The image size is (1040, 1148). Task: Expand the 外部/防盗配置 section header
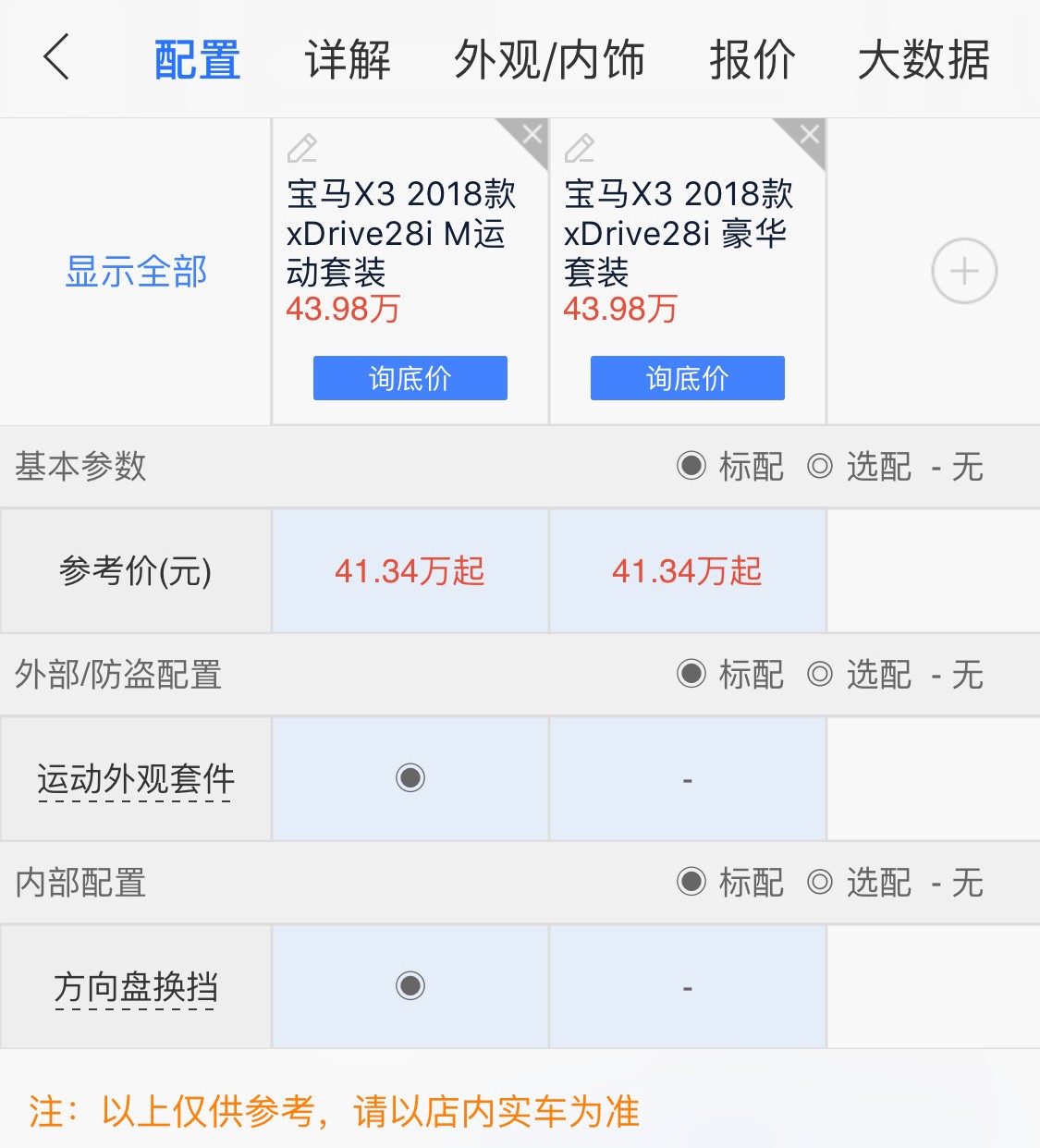pos(116,676)
